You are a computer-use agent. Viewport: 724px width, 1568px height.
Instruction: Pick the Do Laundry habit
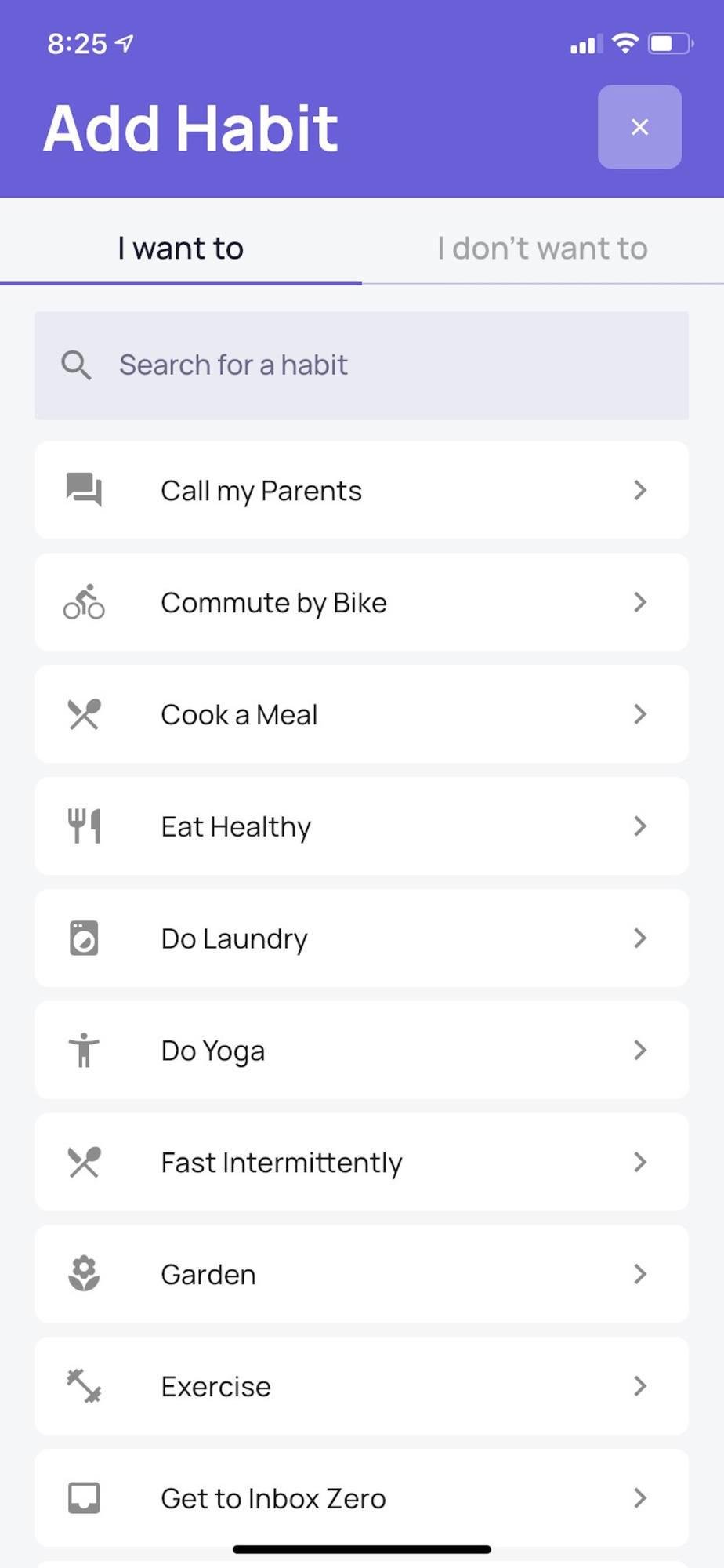click(362, 938)
